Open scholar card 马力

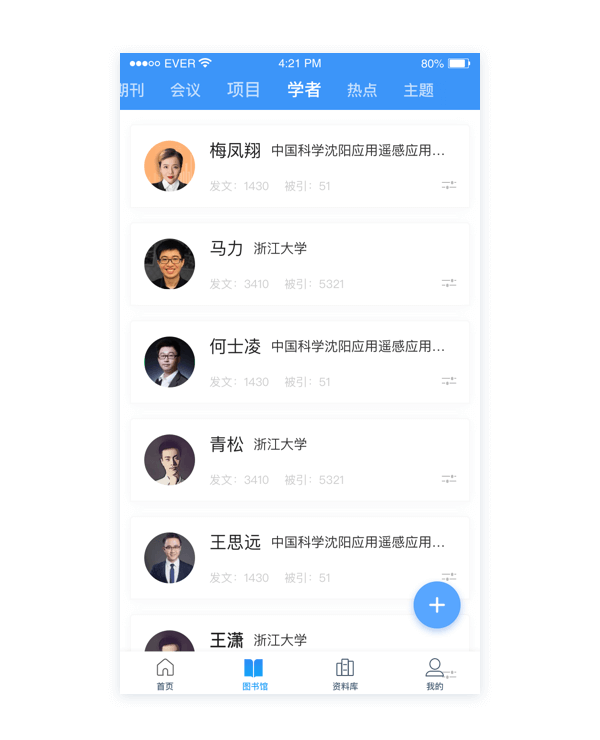(x=300, y=264)
